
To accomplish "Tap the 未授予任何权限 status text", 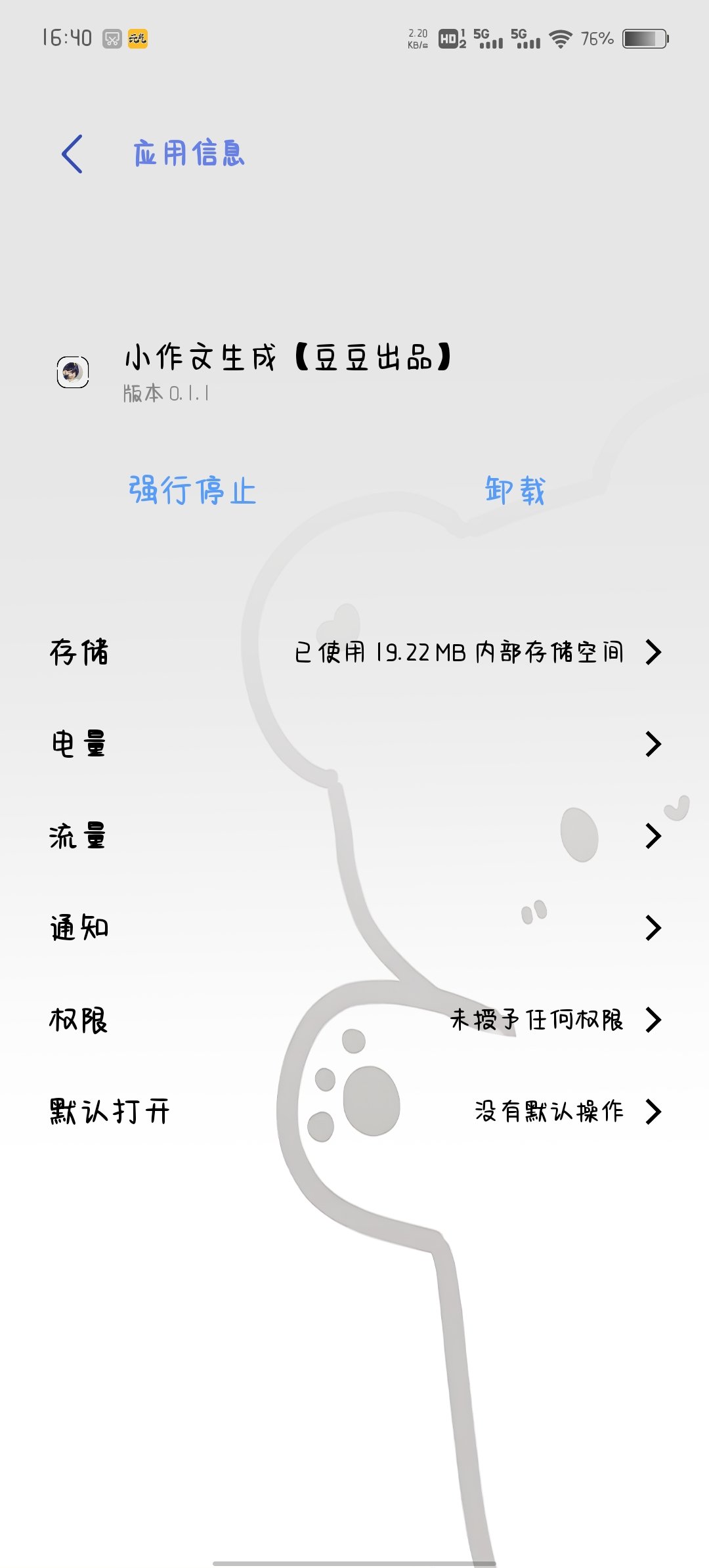I will pyautogui.click(x=536, y=1020).
